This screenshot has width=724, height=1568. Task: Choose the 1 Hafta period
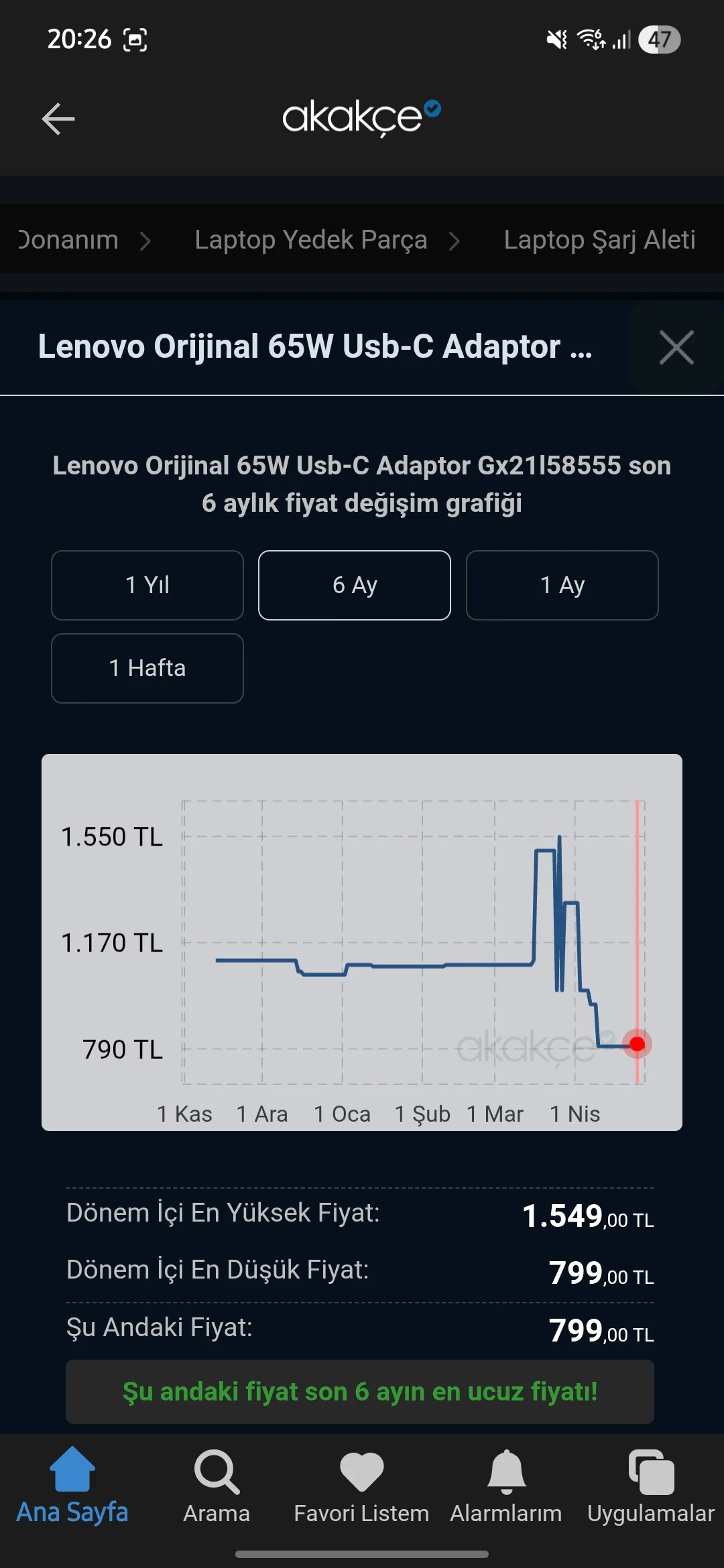pos(147,668)
